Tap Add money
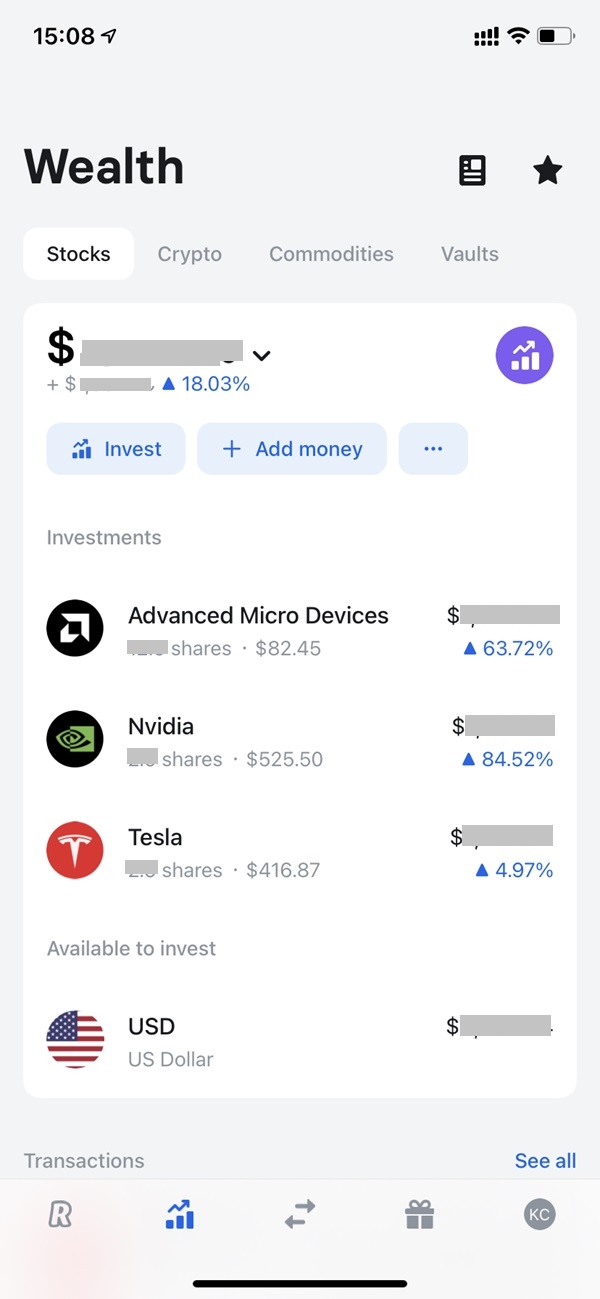600x1299 pixels. [292, 449]
